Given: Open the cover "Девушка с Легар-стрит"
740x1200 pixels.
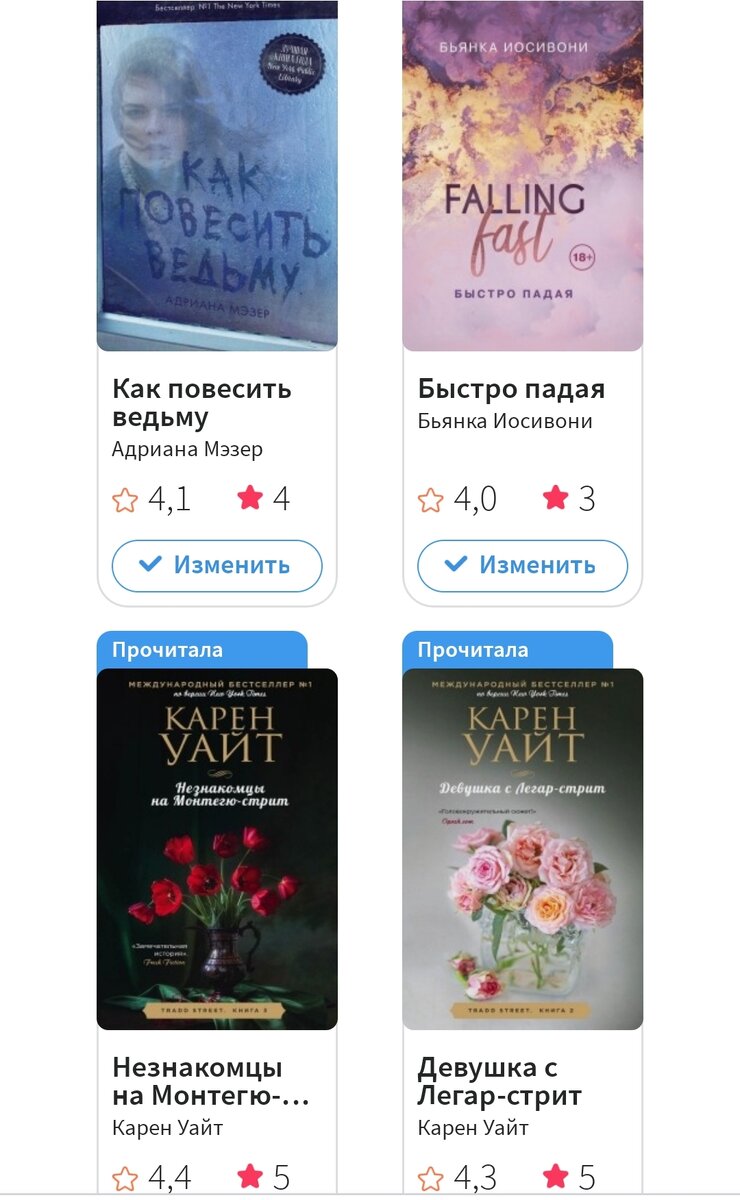Looking at the screenshot, I should click(x=523, y=849).
